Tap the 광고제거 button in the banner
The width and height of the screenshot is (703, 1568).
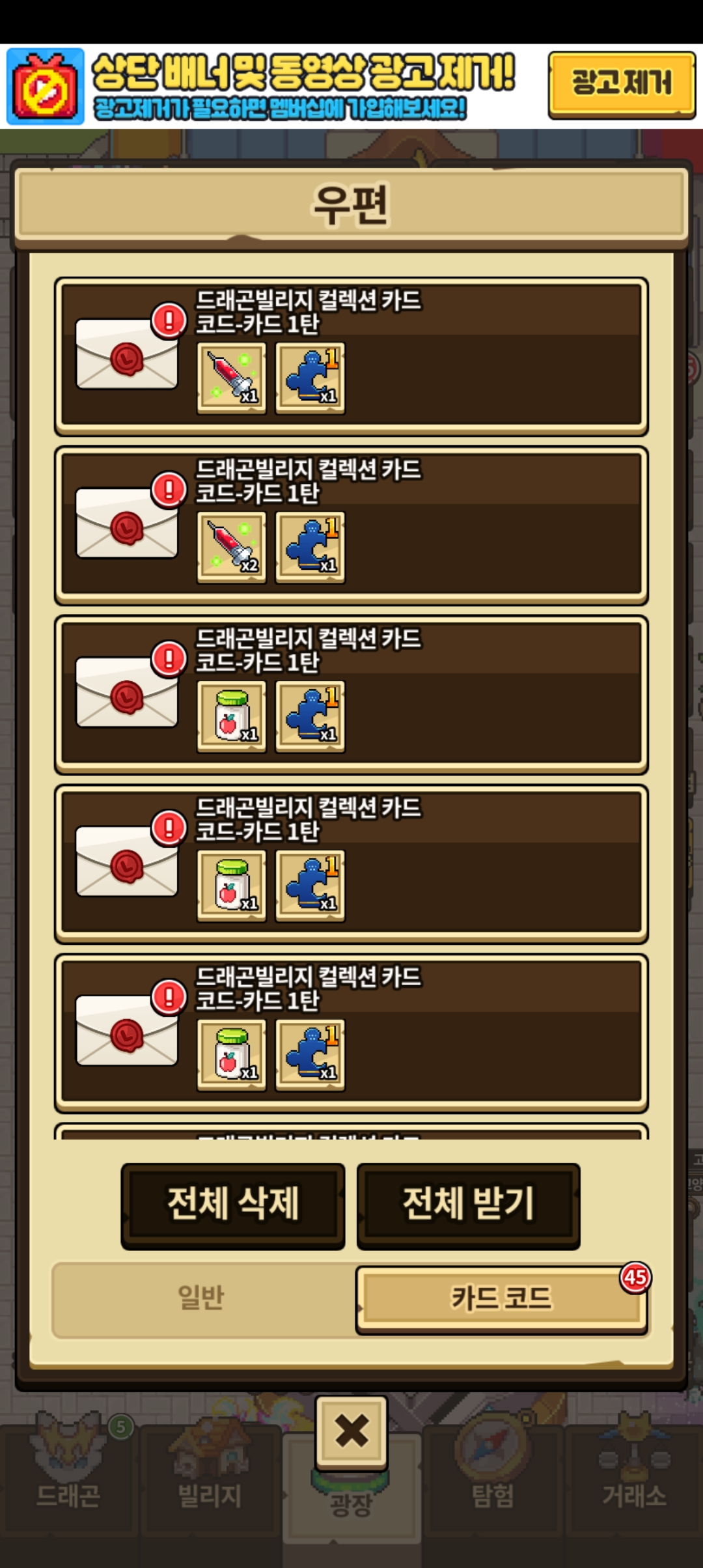pos(622,85)
